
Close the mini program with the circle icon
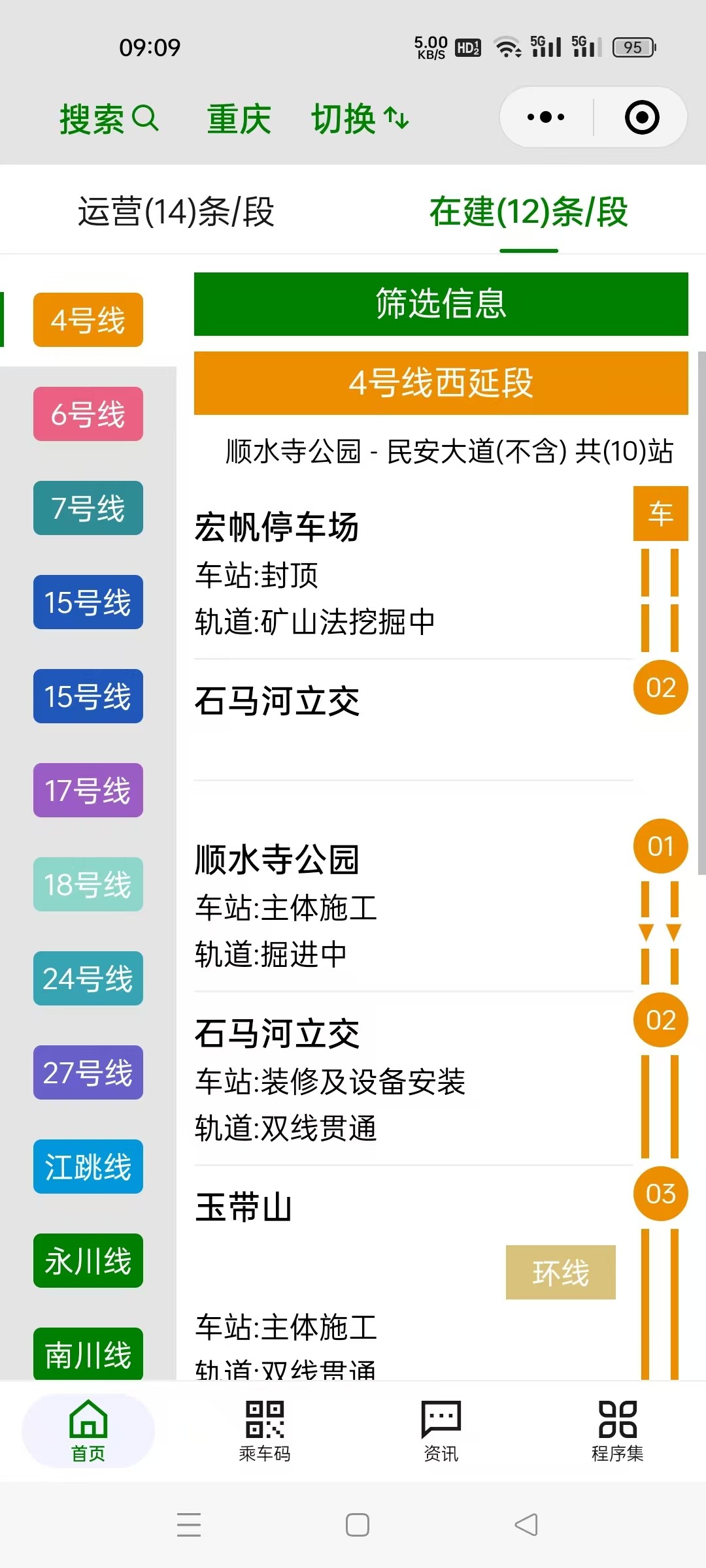641,118
